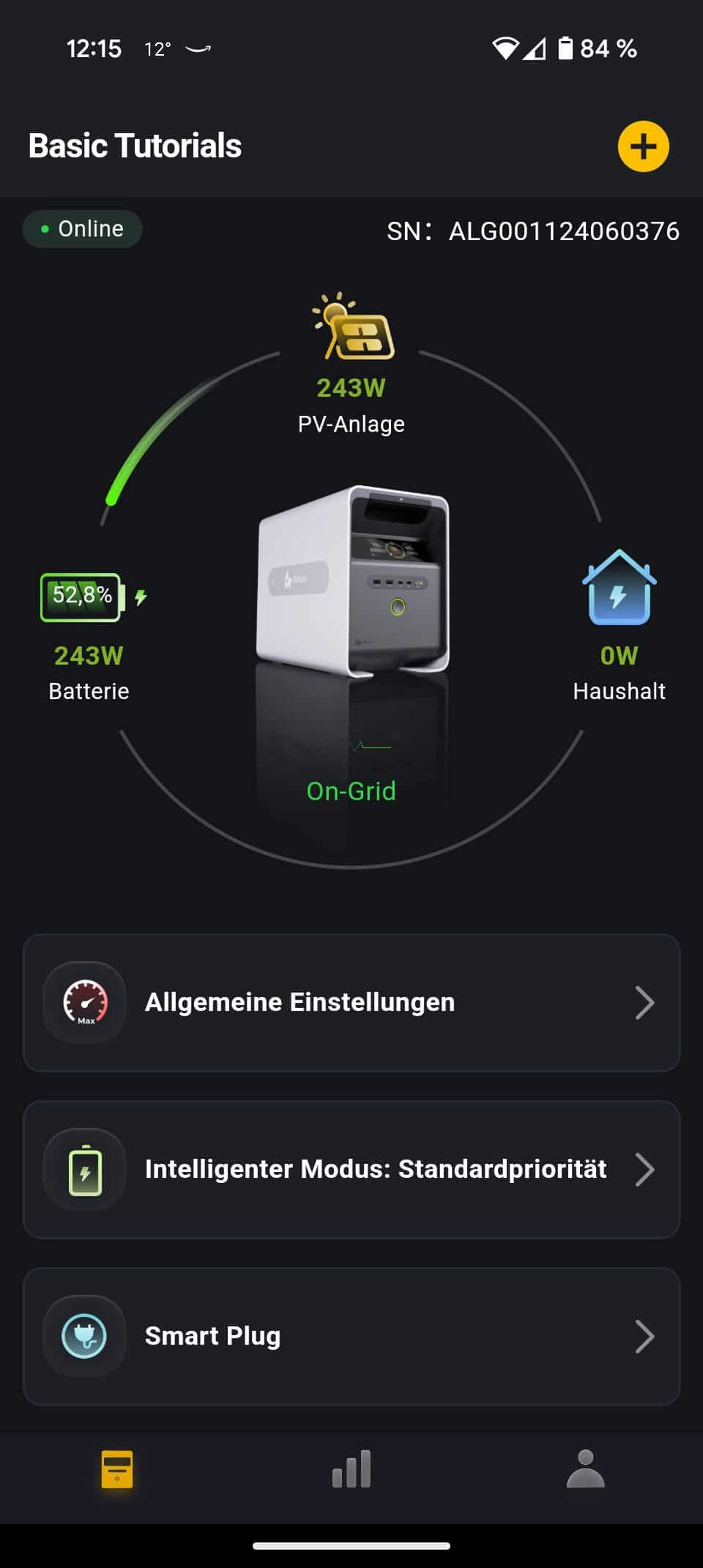Tap the yellow plus button to add device
The width and height of the screenshot is (703, 1568).
pos(643,146)
